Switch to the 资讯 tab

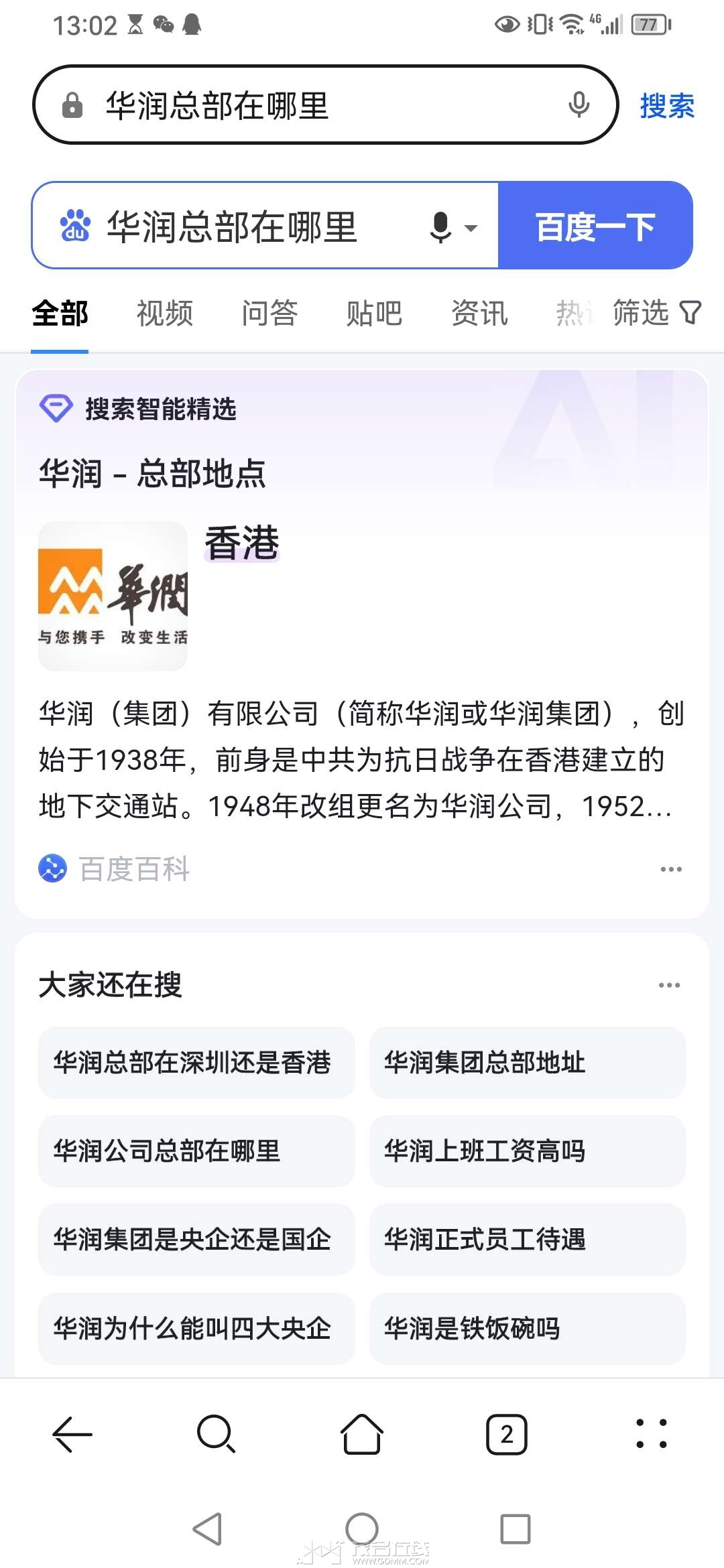(x=479, y=313)
